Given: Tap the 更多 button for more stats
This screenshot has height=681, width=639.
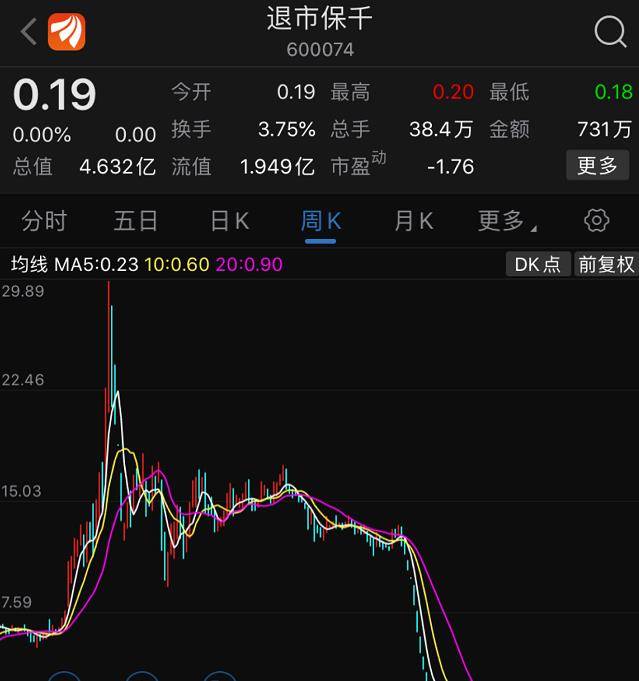Looking at the screenshot, I should pyautogui.click(x=597, y=165).
